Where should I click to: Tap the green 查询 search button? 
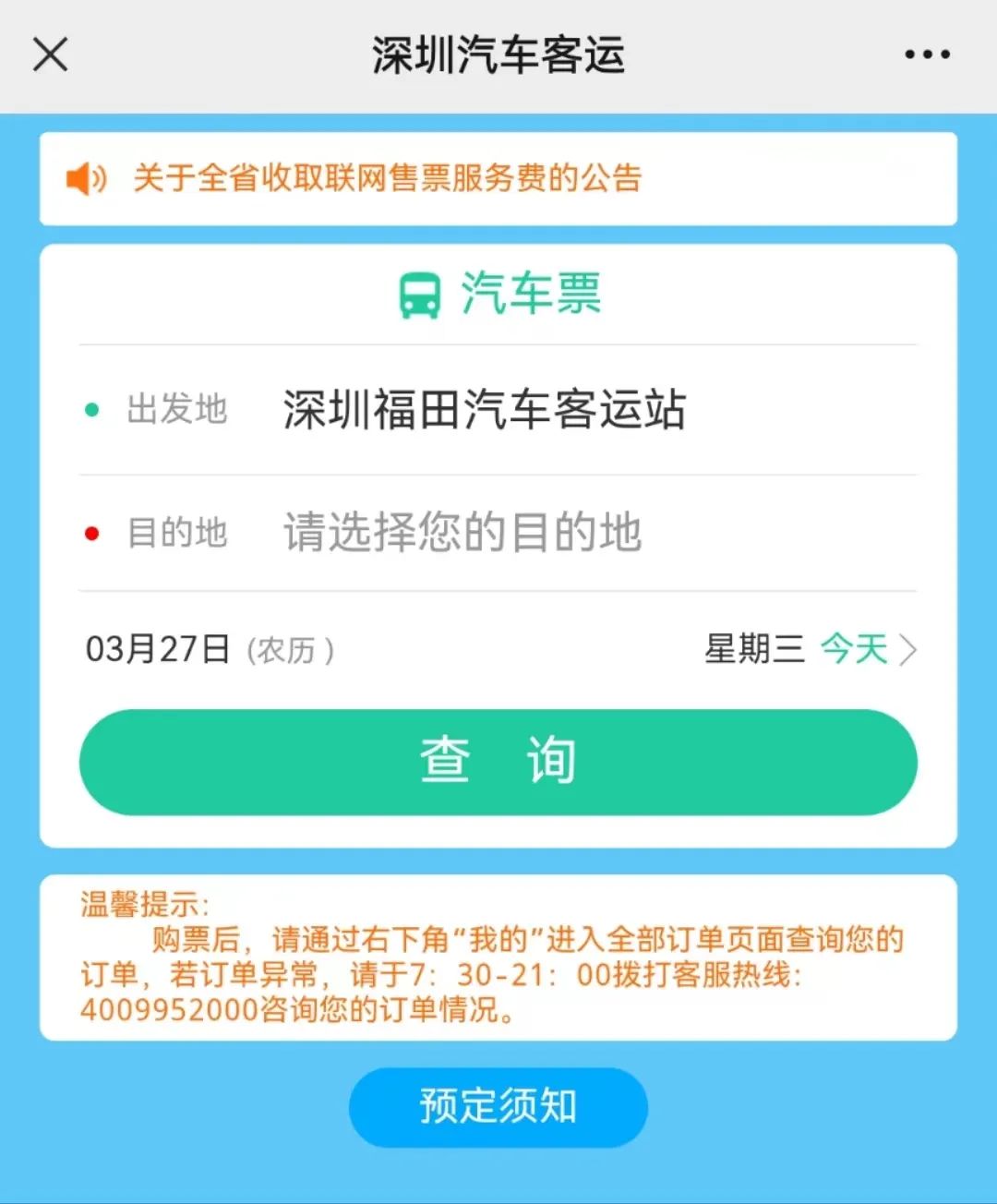click(498, 762)
